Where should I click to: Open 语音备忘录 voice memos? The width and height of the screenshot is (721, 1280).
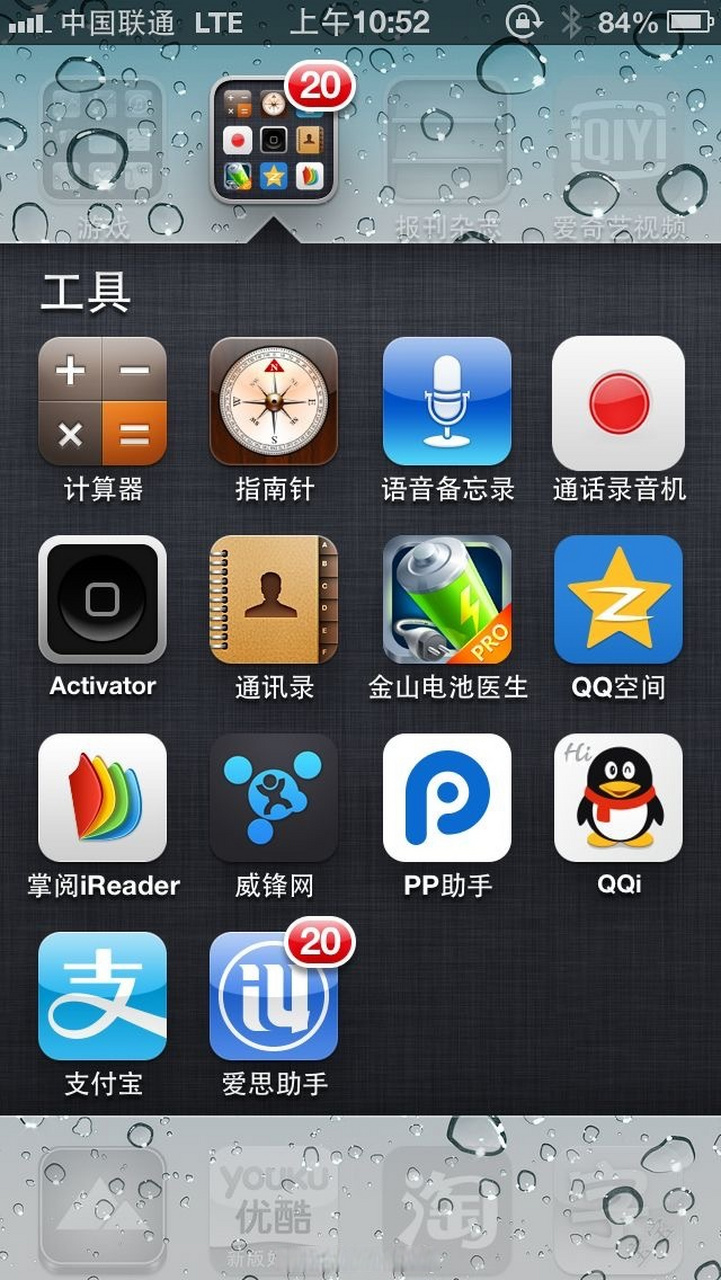coord(446,402)
